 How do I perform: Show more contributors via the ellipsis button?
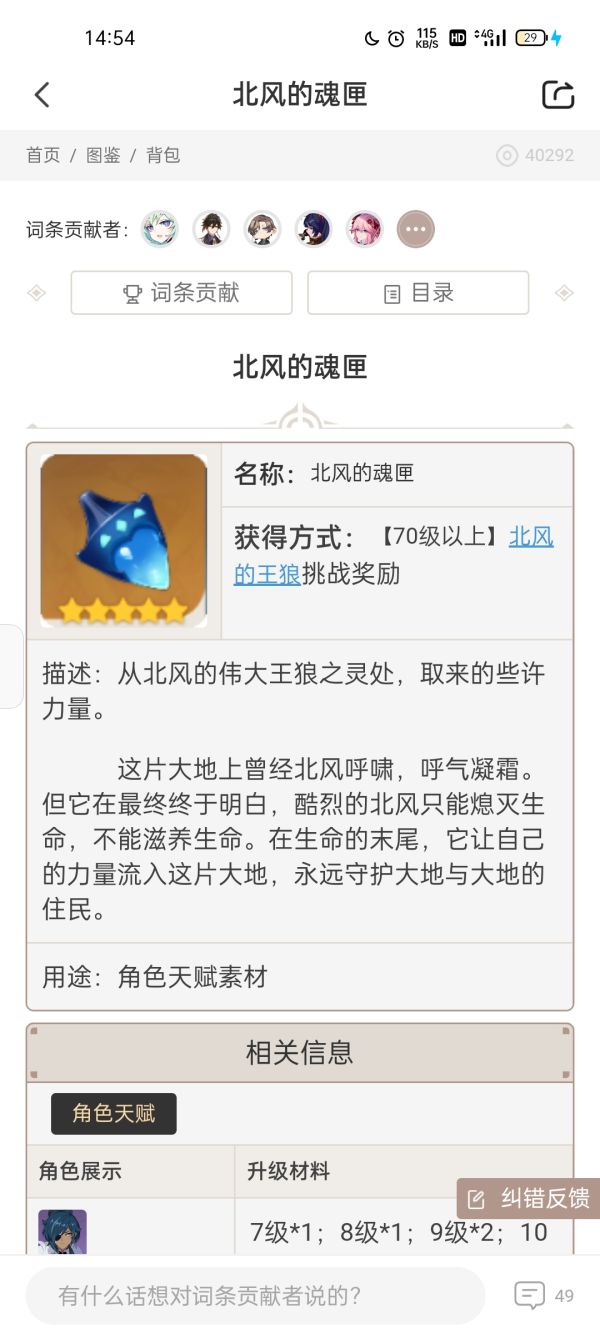pos(416,230)
